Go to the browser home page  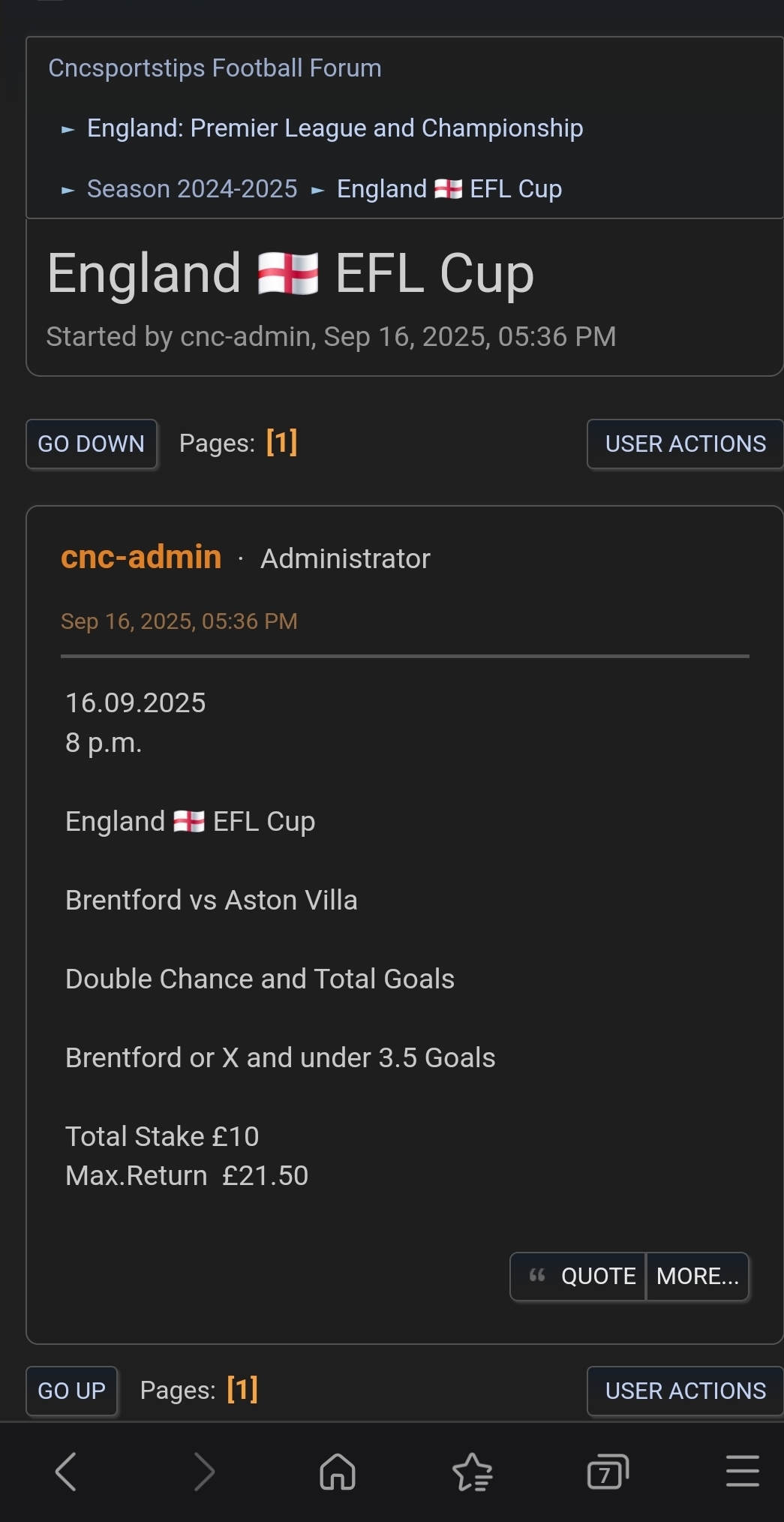(x=338, y=1471)
